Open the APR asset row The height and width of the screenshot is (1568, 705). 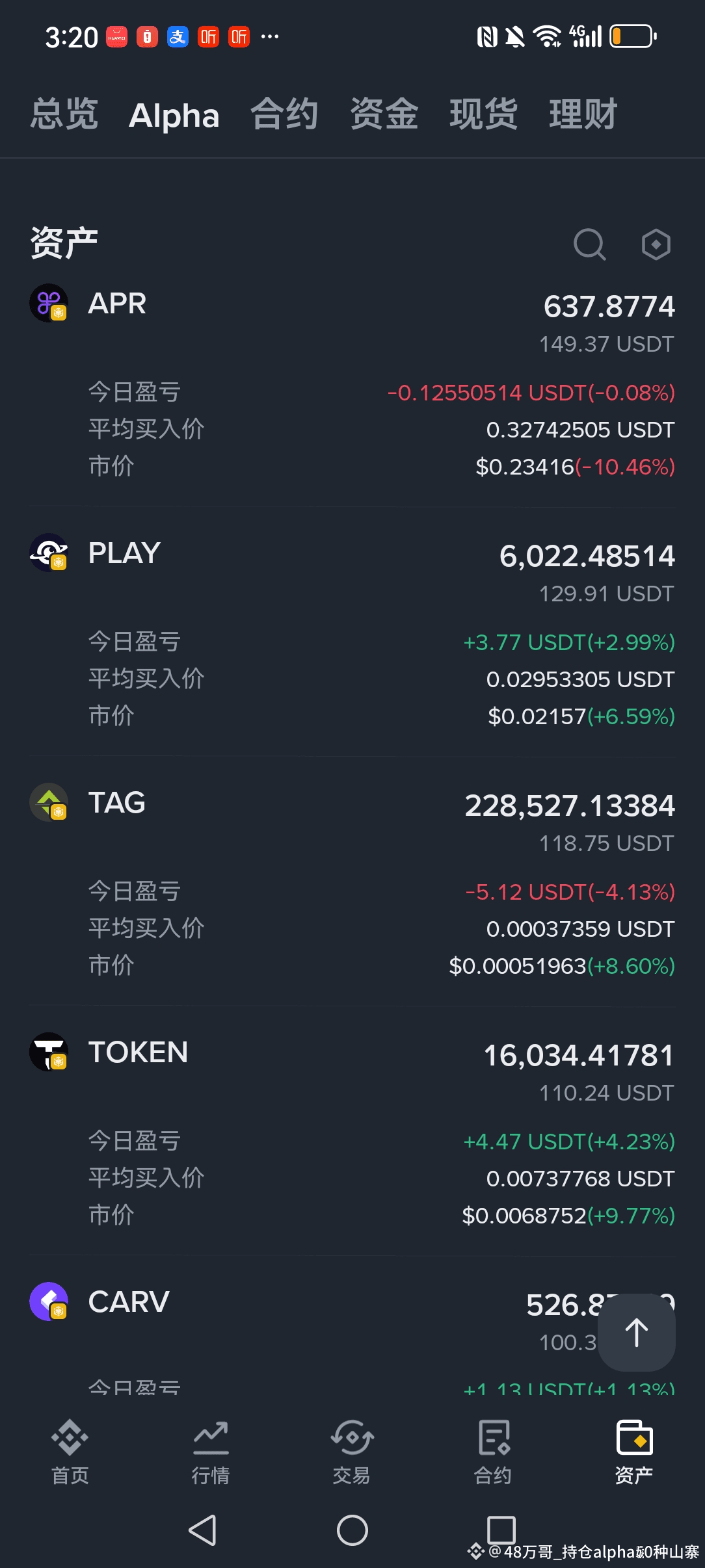coord(118,304)
